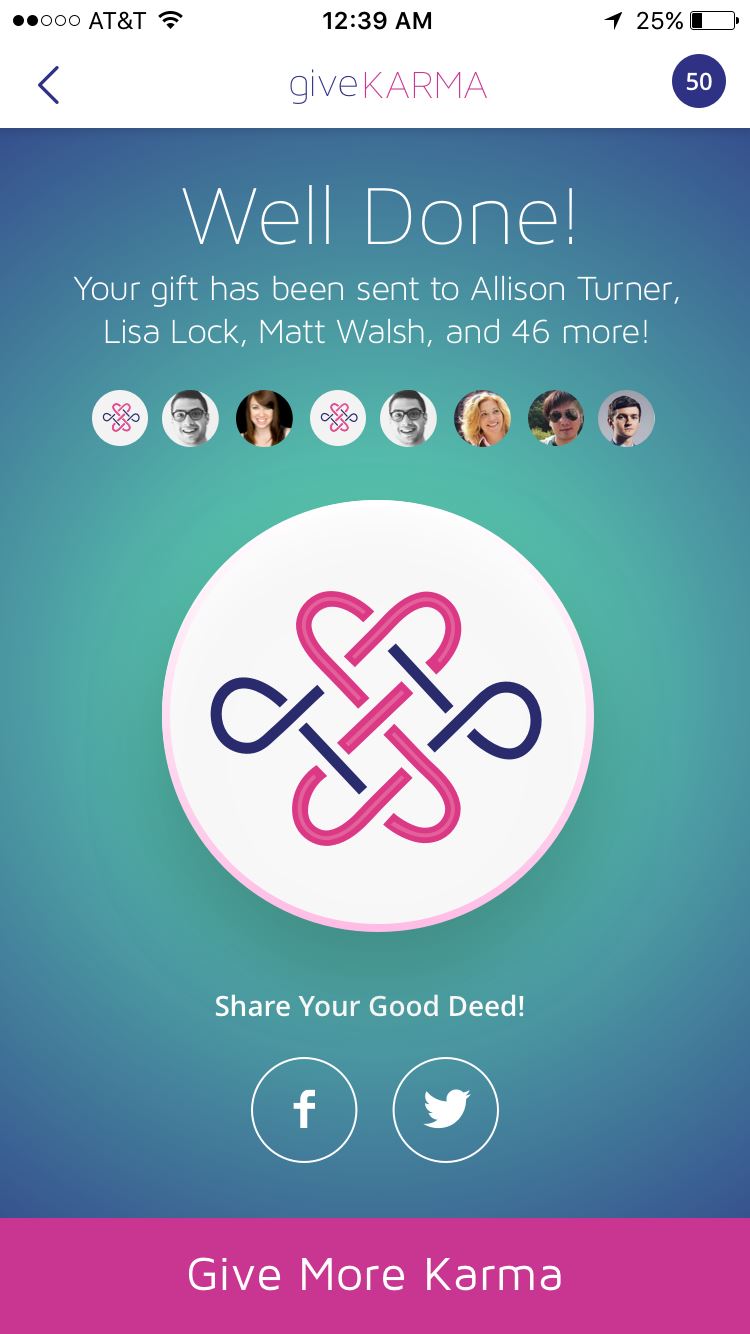Go back using the top-left arrow
This screenshot has width=750, height=1334.
click(x=48, y=85)
